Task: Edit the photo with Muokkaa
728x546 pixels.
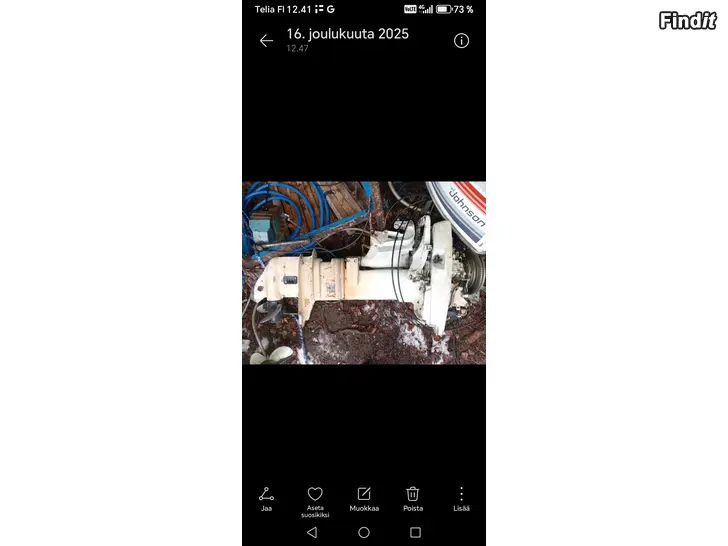Action: pos(364,498)
